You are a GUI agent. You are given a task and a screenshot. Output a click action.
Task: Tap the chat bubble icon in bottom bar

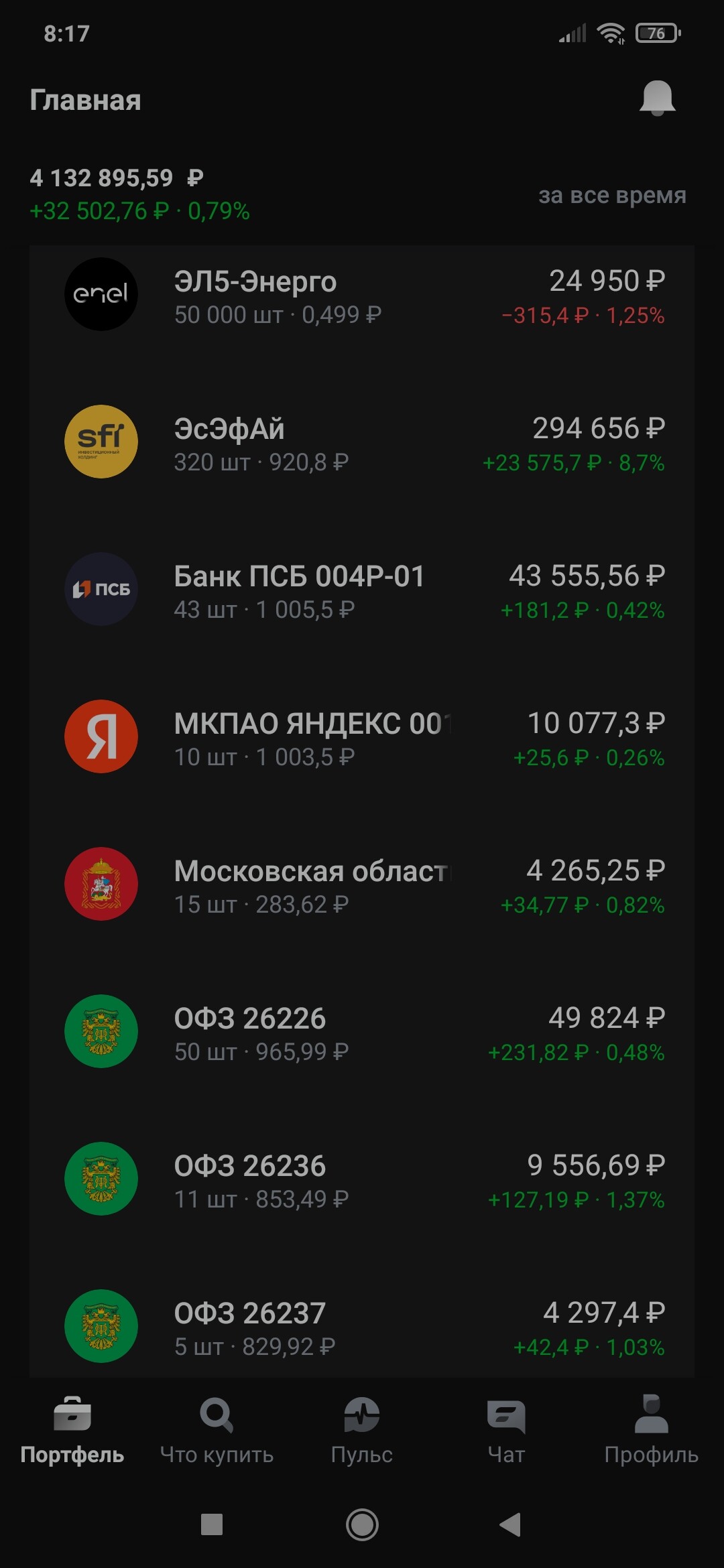coord(507,1413)
